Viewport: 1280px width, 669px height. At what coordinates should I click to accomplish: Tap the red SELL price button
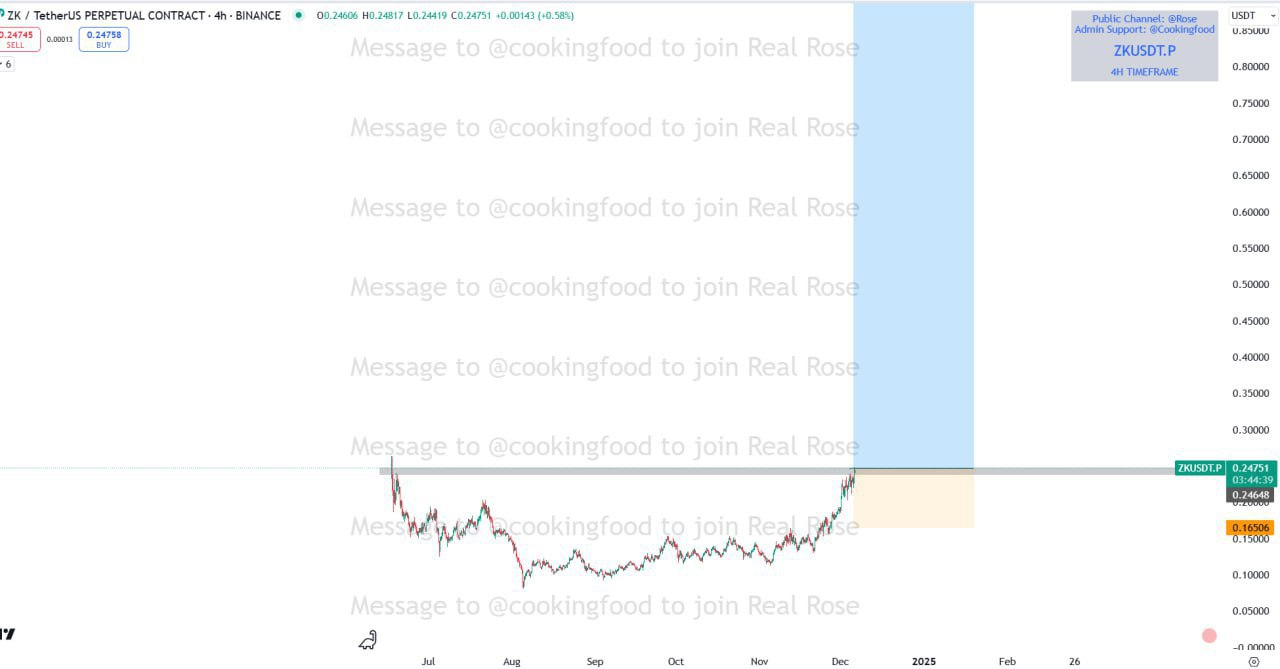coord(17,39)
